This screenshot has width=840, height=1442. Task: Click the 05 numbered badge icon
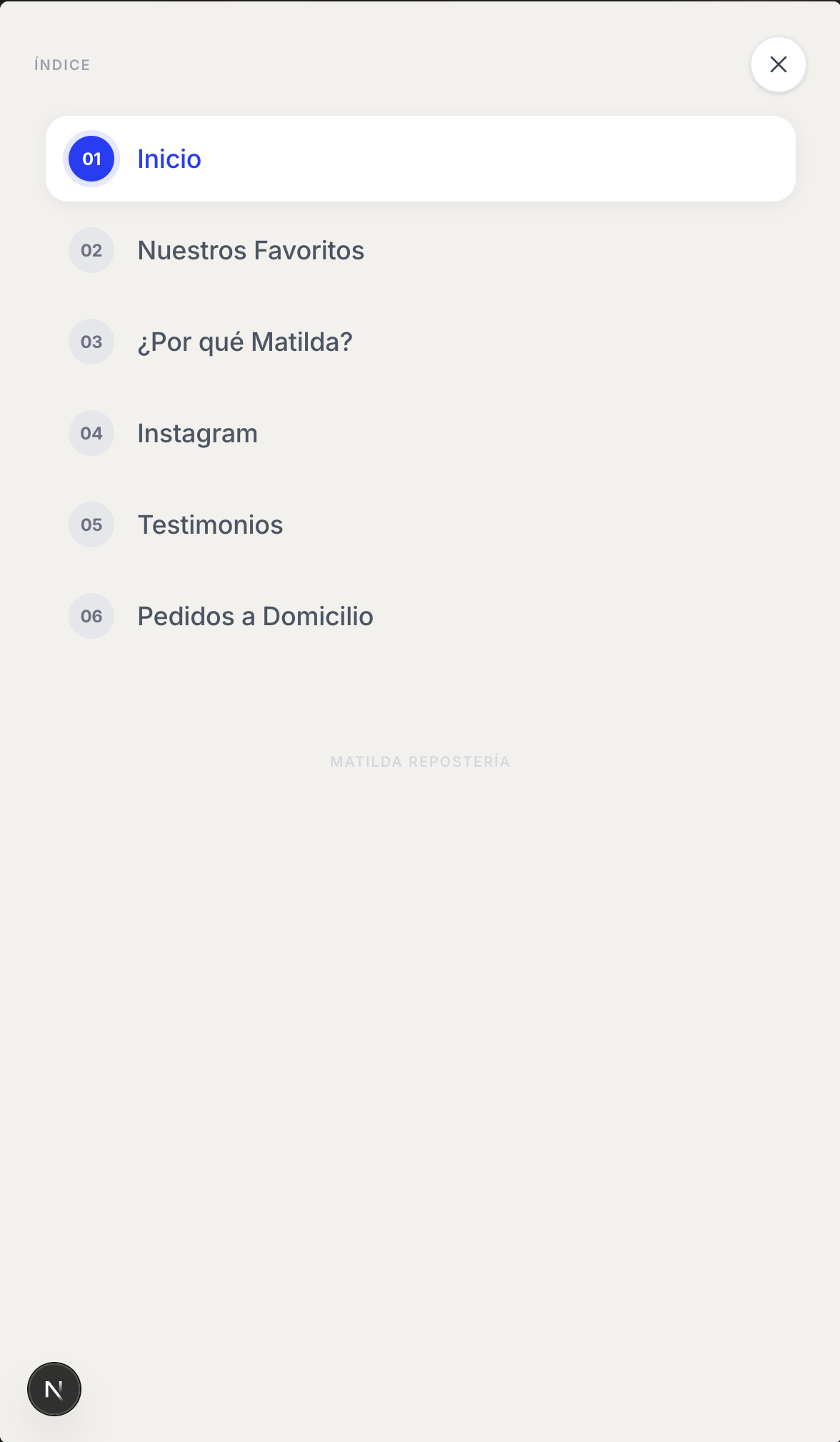coord(91,524)
